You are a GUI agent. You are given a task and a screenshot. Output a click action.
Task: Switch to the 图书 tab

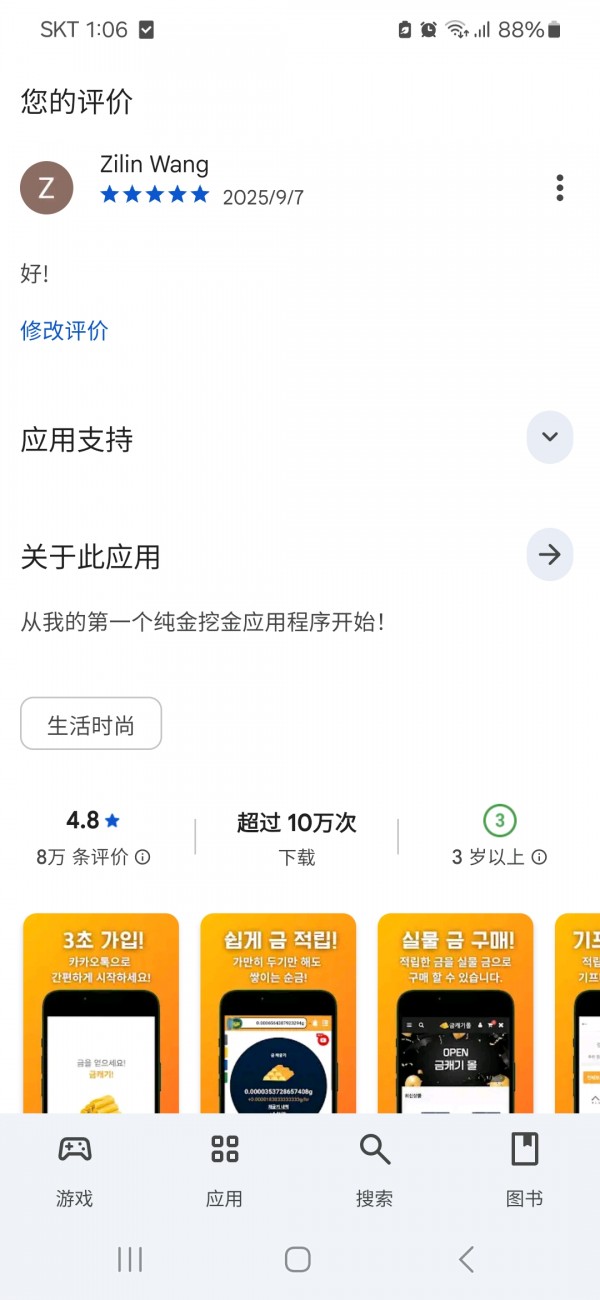pyautogui.click(x=525, y=1168)
